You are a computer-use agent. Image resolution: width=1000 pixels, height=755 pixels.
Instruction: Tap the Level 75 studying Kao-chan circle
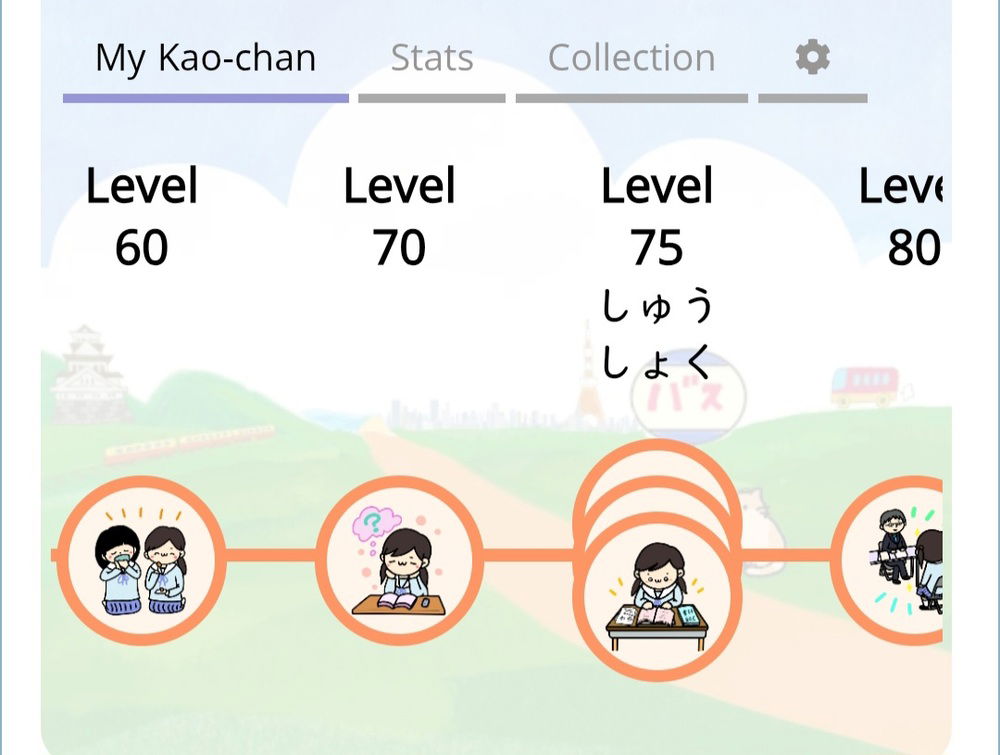tap(657, 597)
